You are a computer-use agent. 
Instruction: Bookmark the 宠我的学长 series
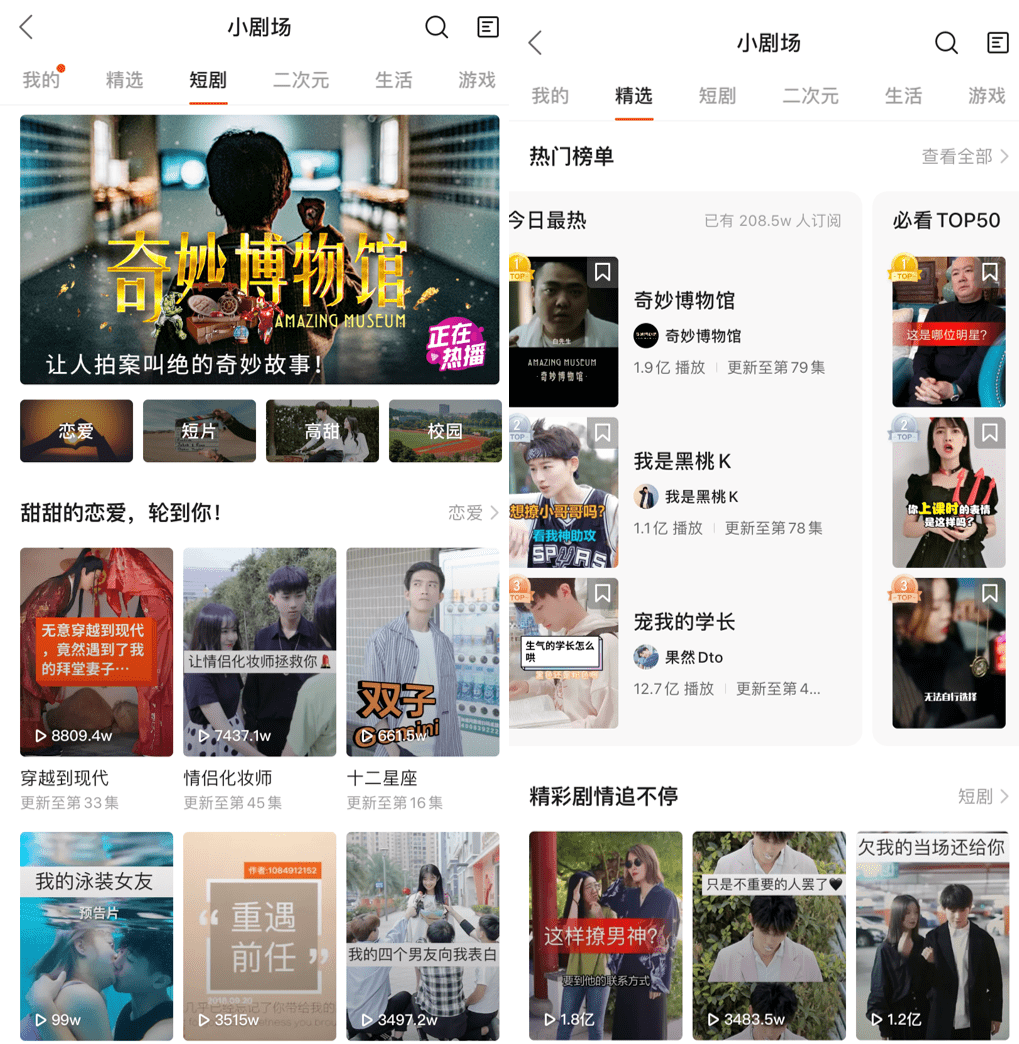(602, 594)
